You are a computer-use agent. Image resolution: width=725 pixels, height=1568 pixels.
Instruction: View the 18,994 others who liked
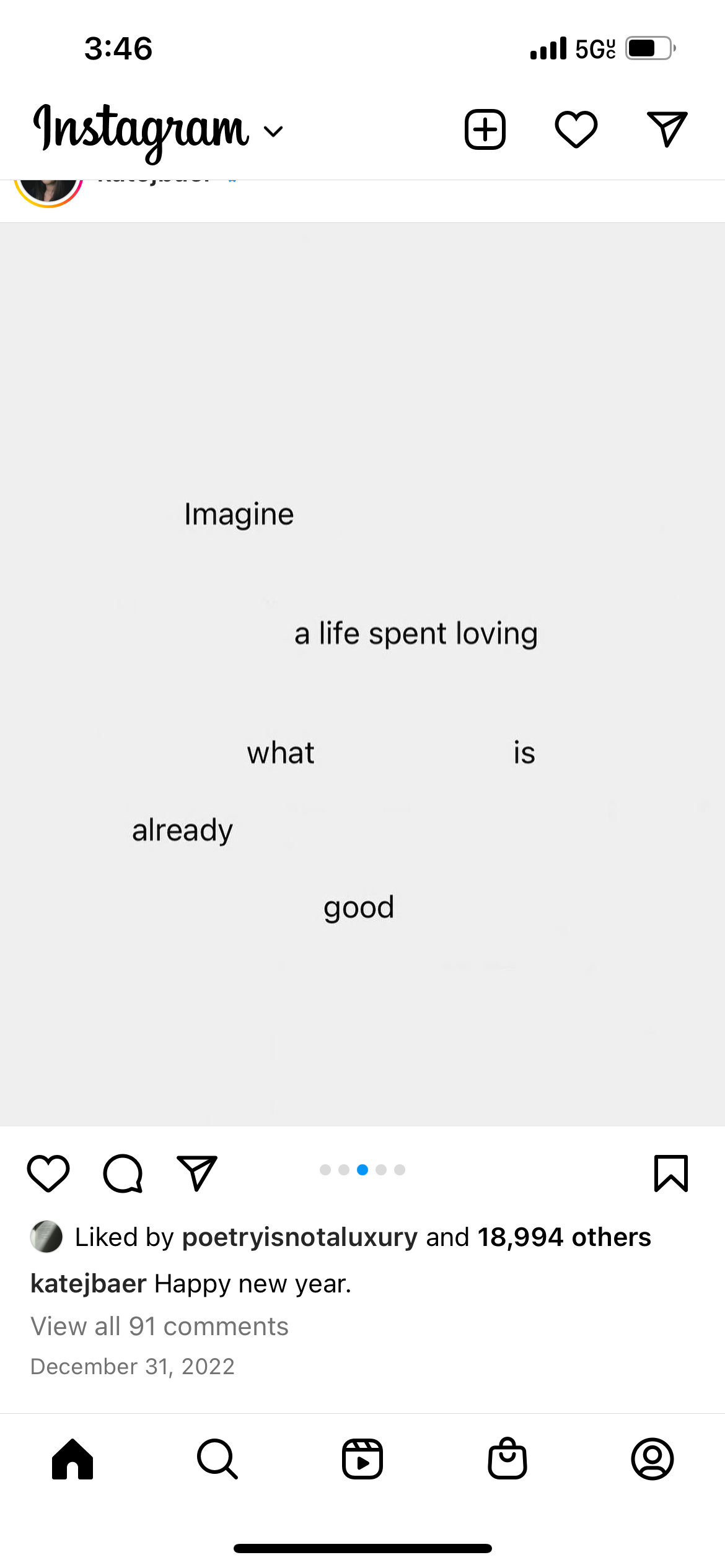(x=564, y=1237)
